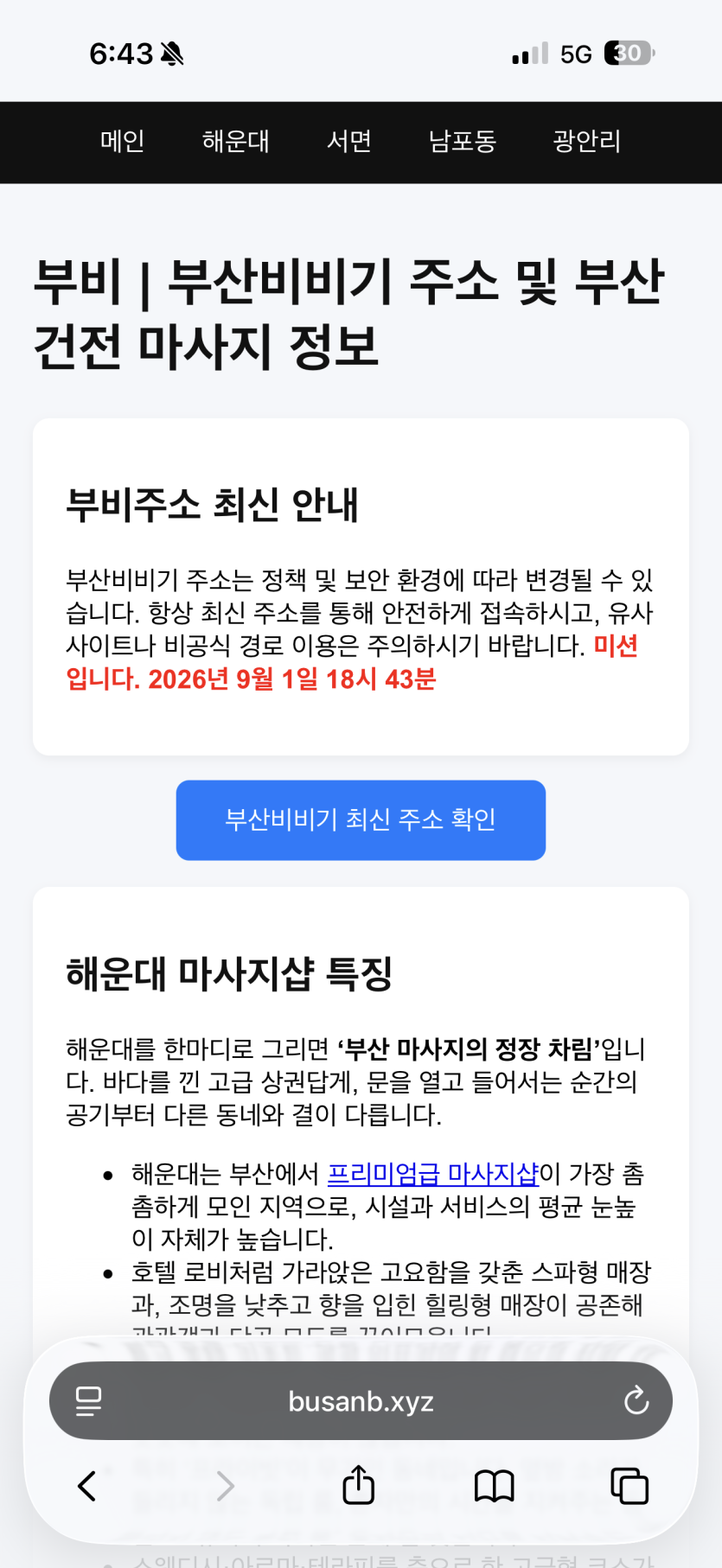Open the page settings icon in the address bar

coord(89,1401)
